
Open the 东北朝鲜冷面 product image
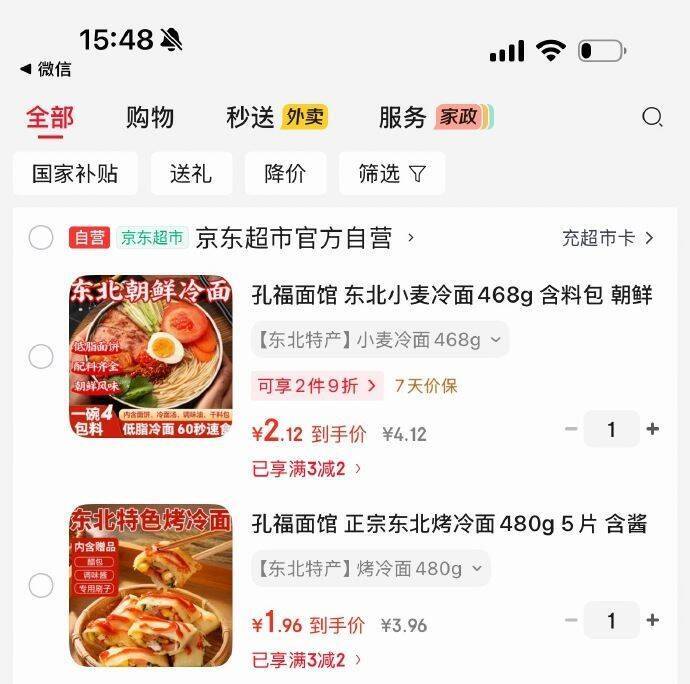tap(150, 357)
